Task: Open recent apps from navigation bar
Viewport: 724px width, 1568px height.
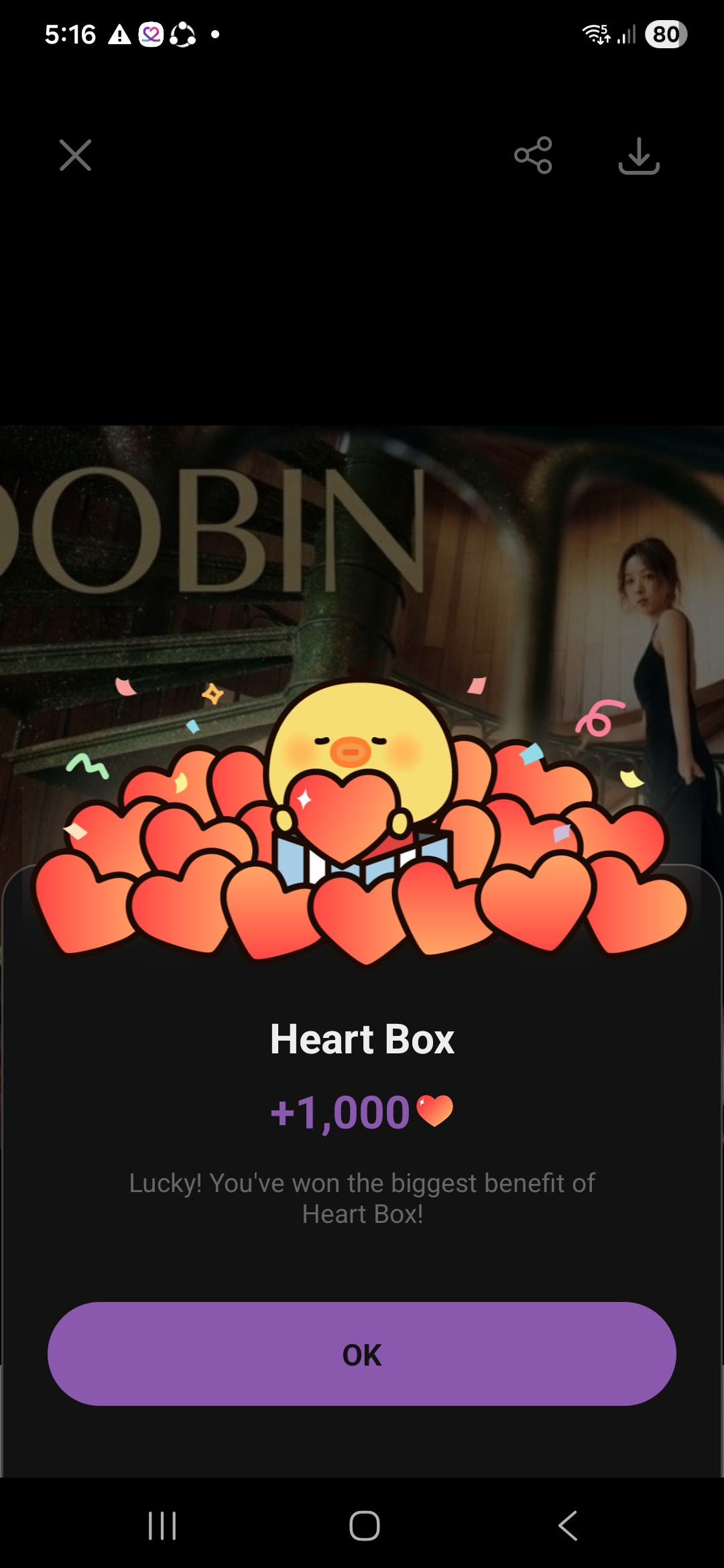Action: click(162, 1526)
